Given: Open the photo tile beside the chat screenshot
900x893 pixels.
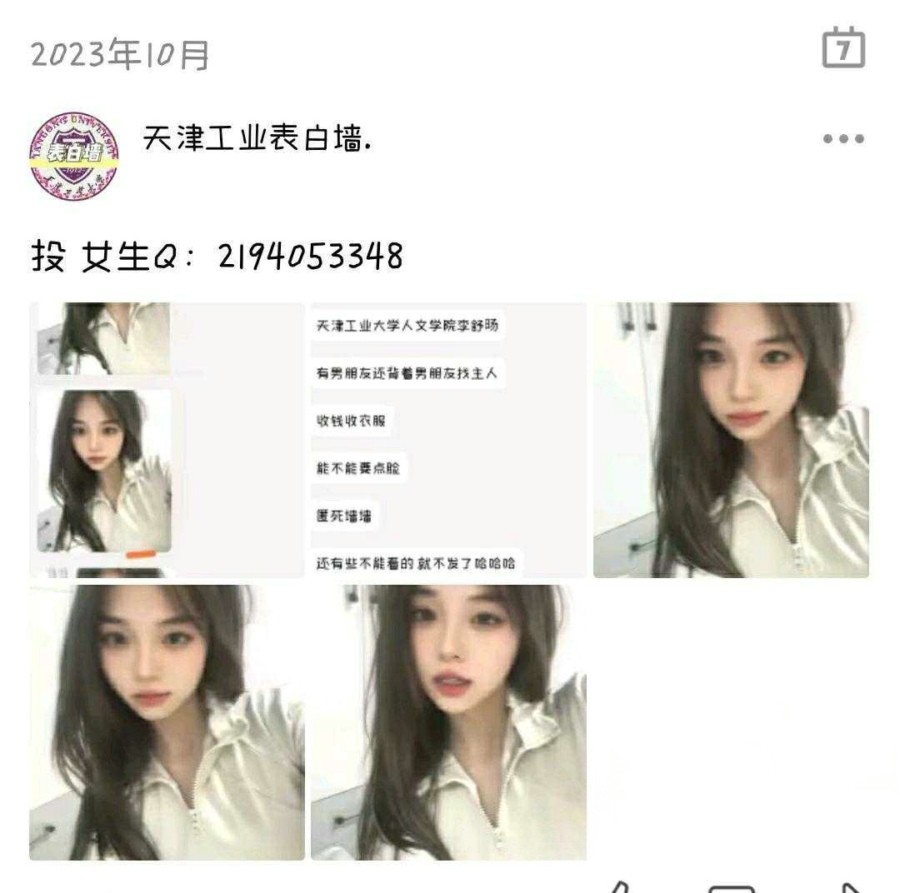Looking at the screenshot, I should [730, 440].
